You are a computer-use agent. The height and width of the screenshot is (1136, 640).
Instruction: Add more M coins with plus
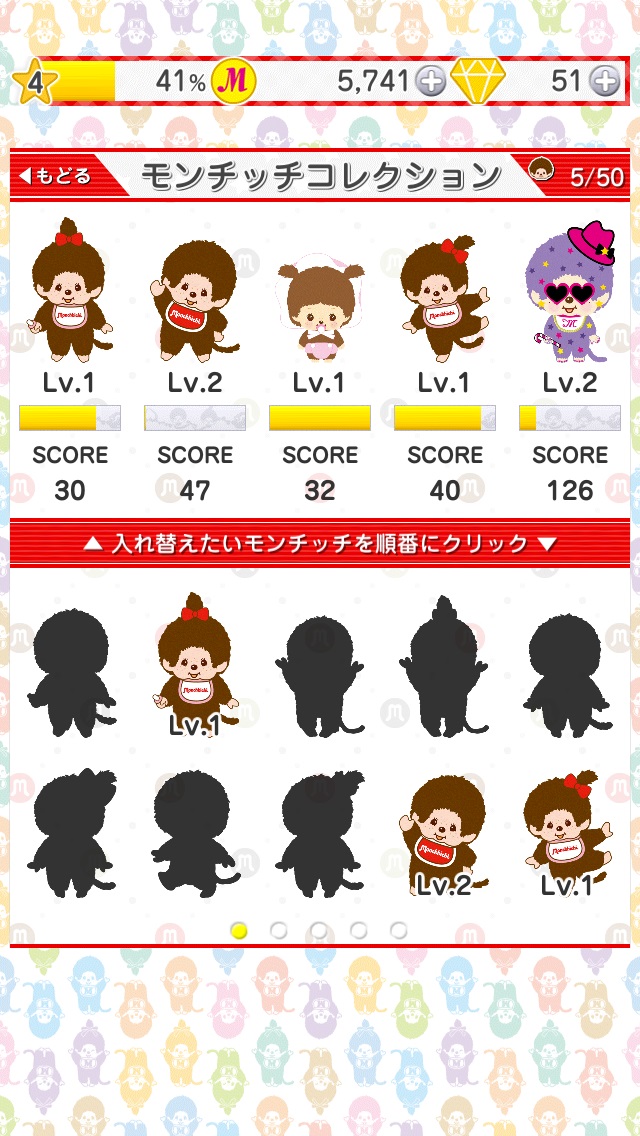(430, 83)
